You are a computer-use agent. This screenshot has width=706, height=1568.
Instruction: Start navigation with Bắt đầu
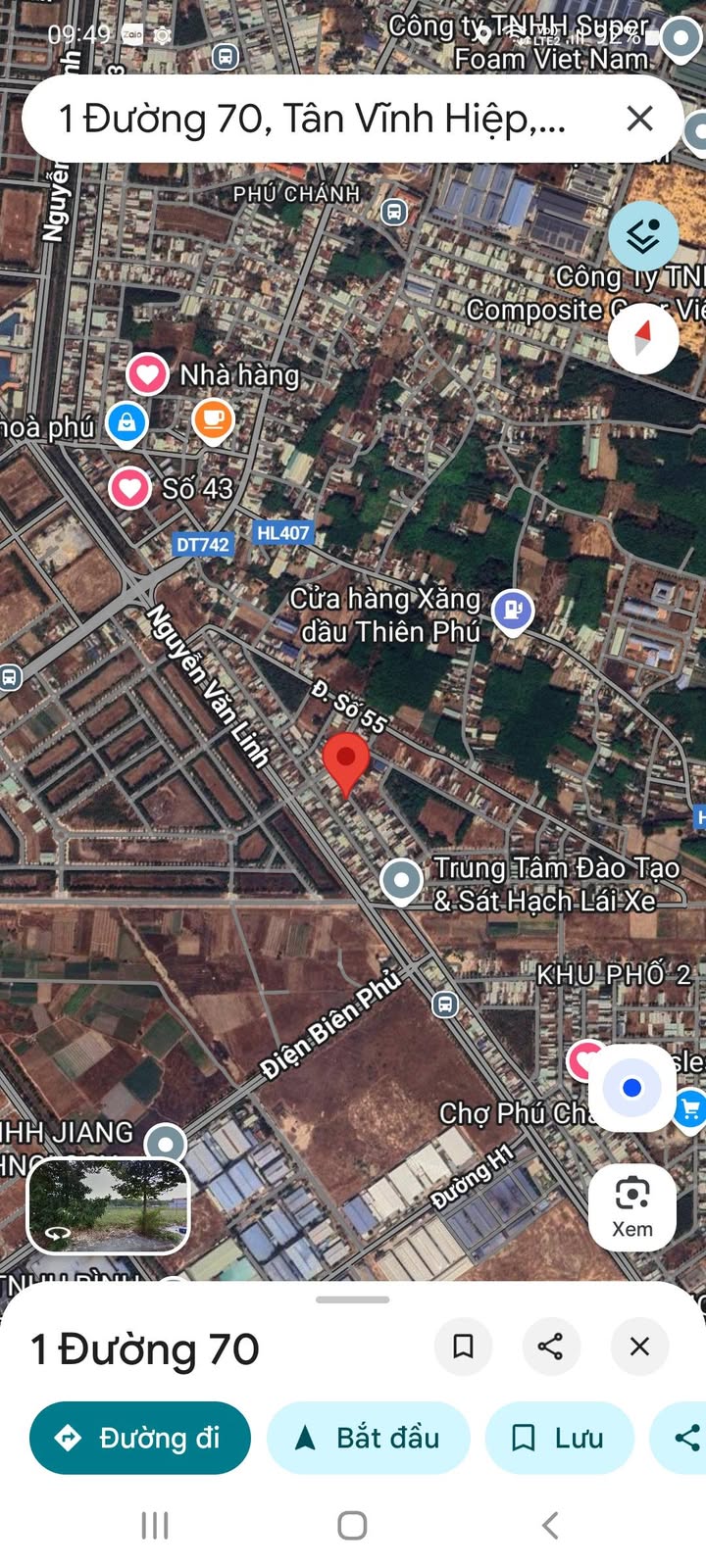coord(369,1438)
